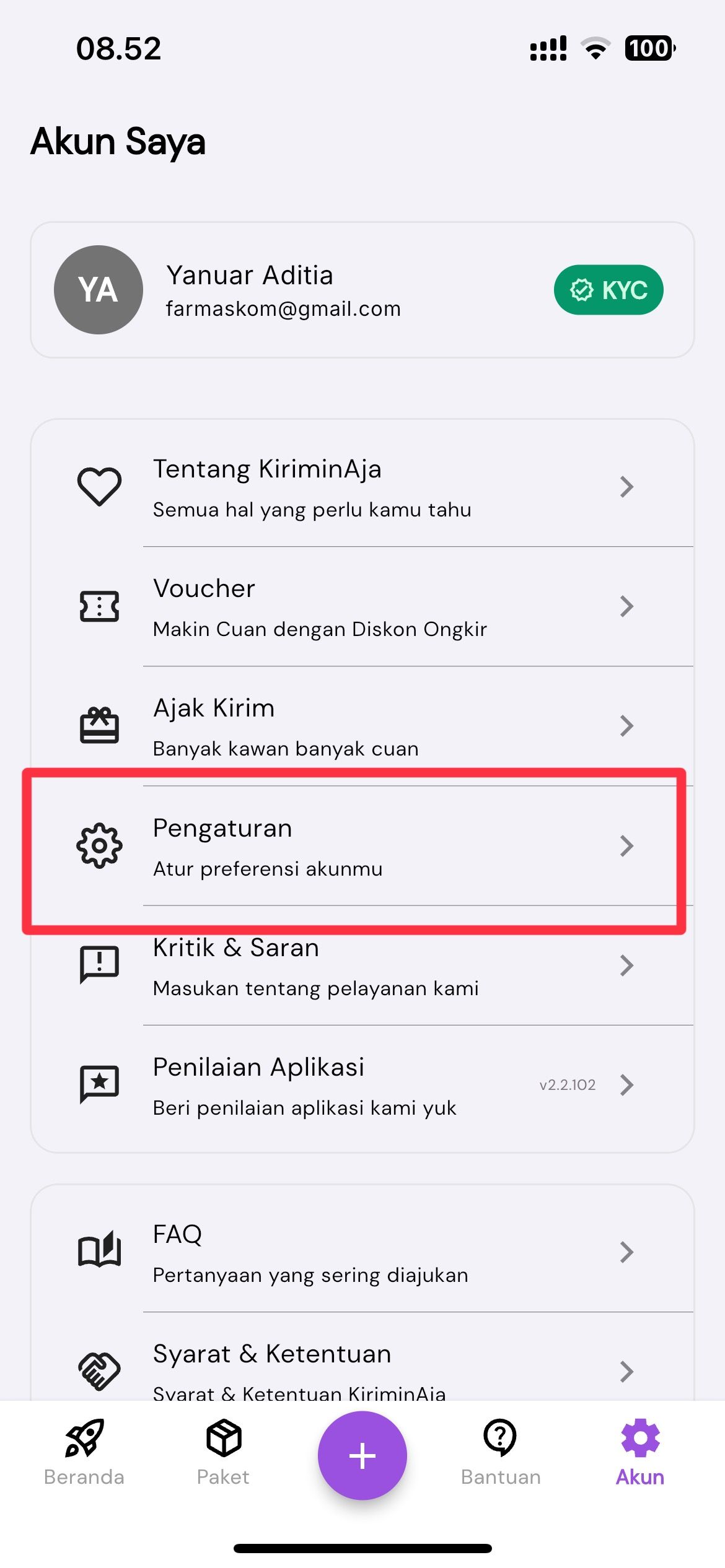Open Yanuar Aditia's profile card
725x1568 pixels.
click(x=283, y=290)
